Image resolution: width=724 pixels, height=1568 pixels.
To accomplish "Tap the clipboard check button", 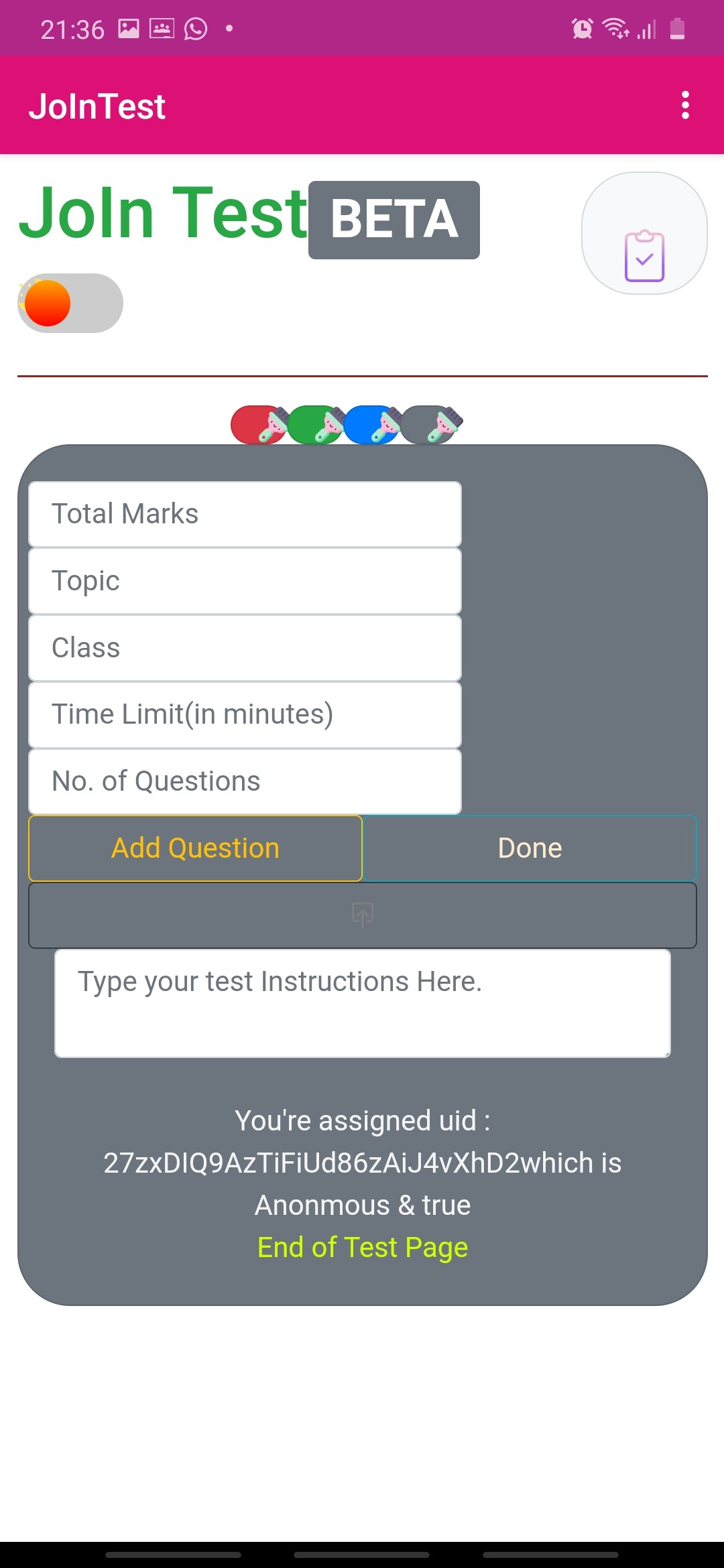I will [644, 233].
